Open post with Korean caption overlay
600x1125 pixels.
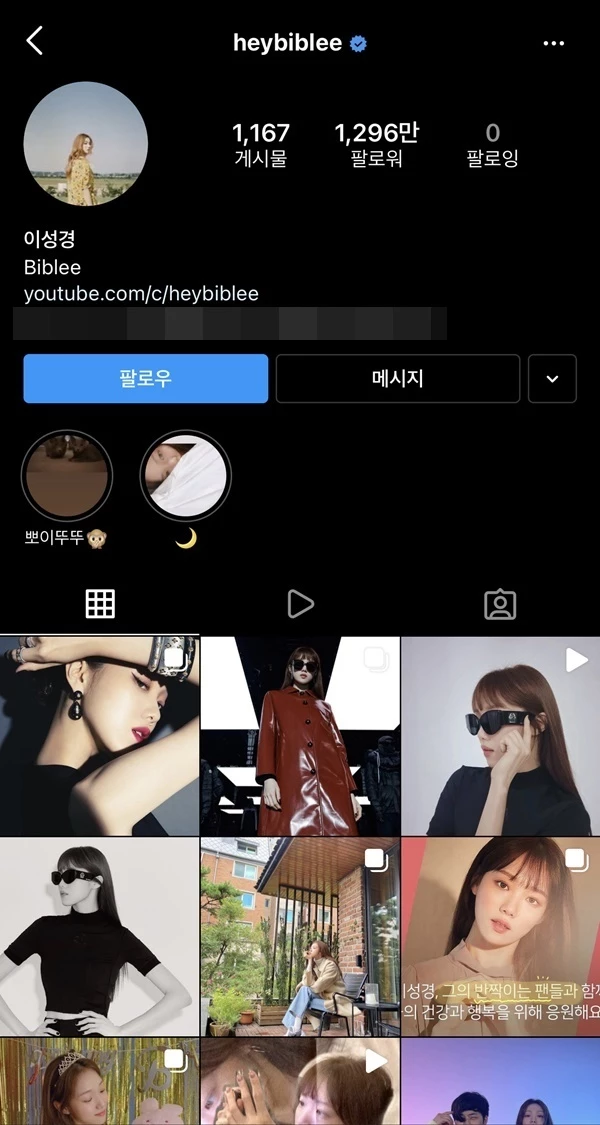pos(500,936)
